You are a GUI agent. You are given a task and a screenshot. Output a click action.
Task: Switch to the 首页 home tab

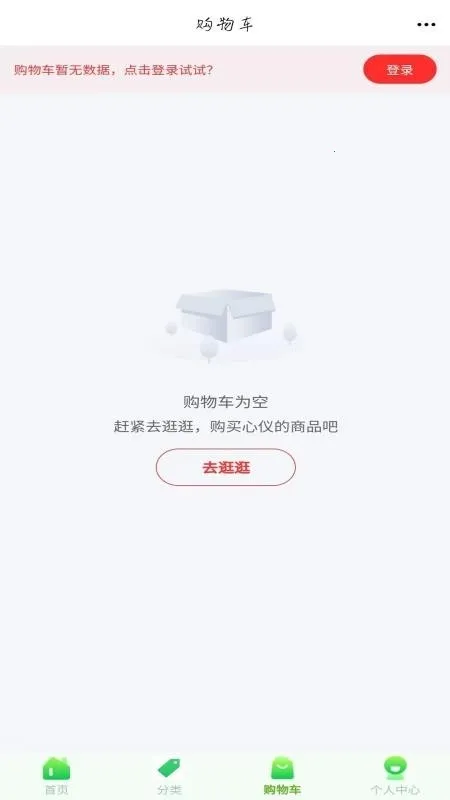point(56,776)
